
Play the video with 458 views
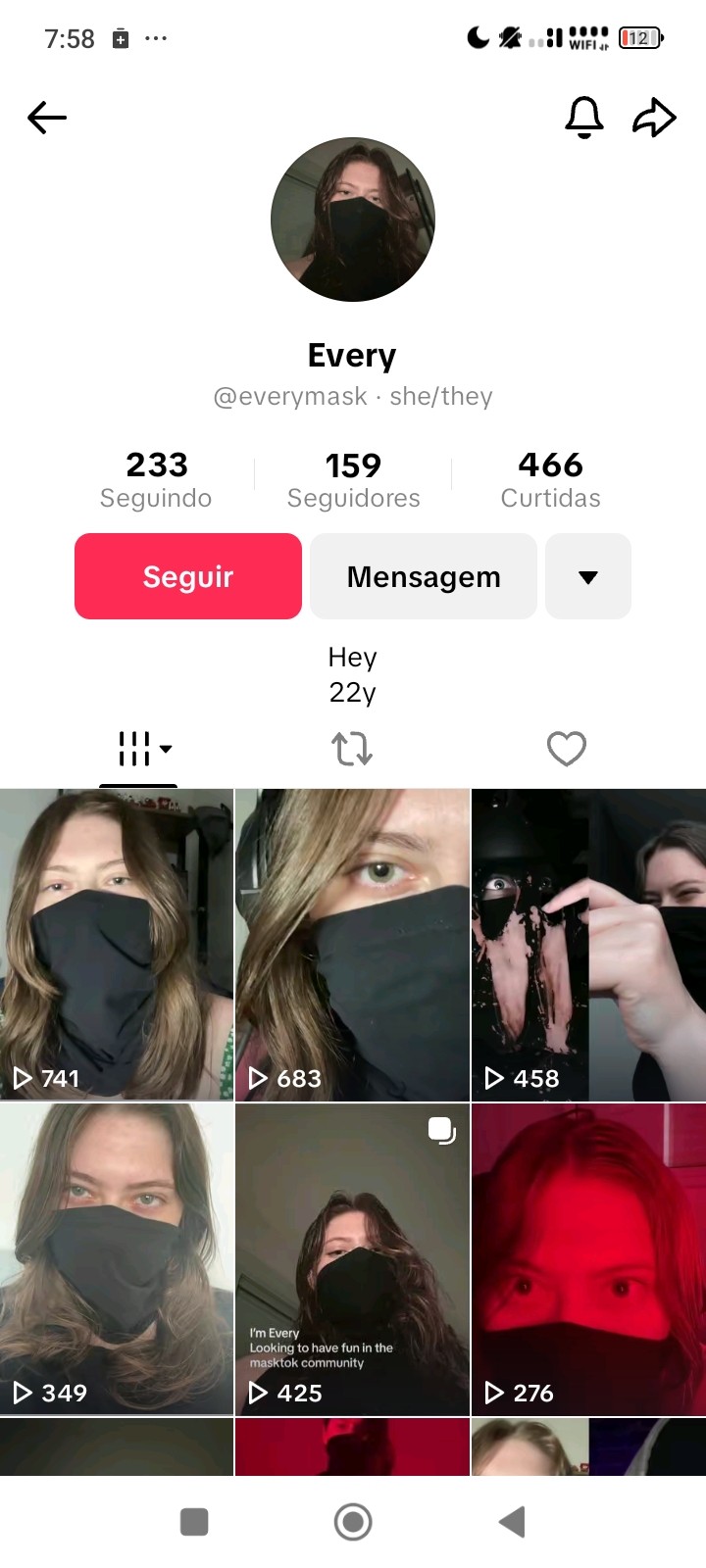(588, 945)
